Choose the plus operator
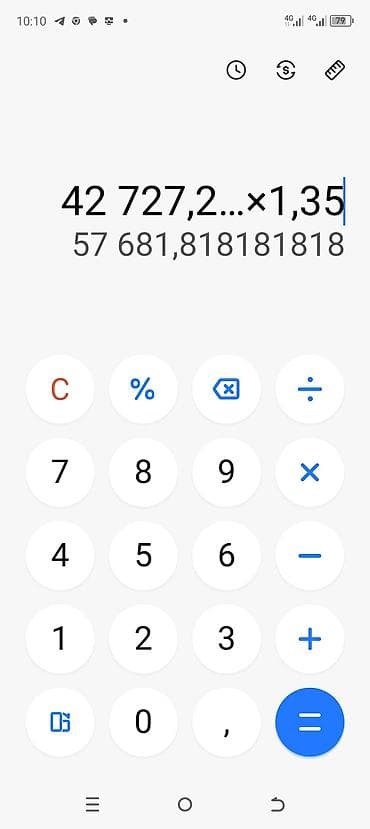This screenshot has height=829, width=370. (x=310, y=639)
